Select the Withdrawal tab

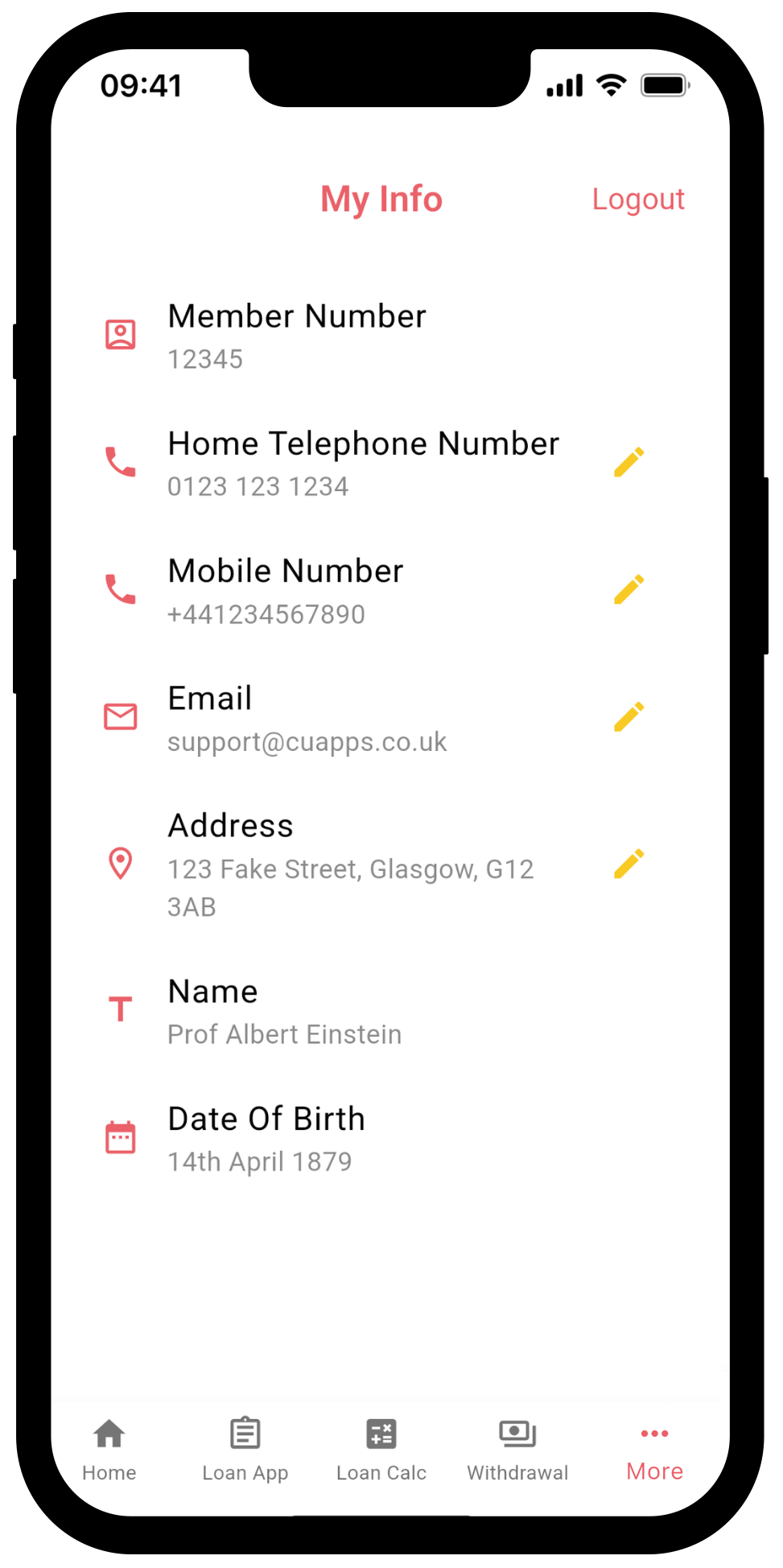[x=517, y=1449]
